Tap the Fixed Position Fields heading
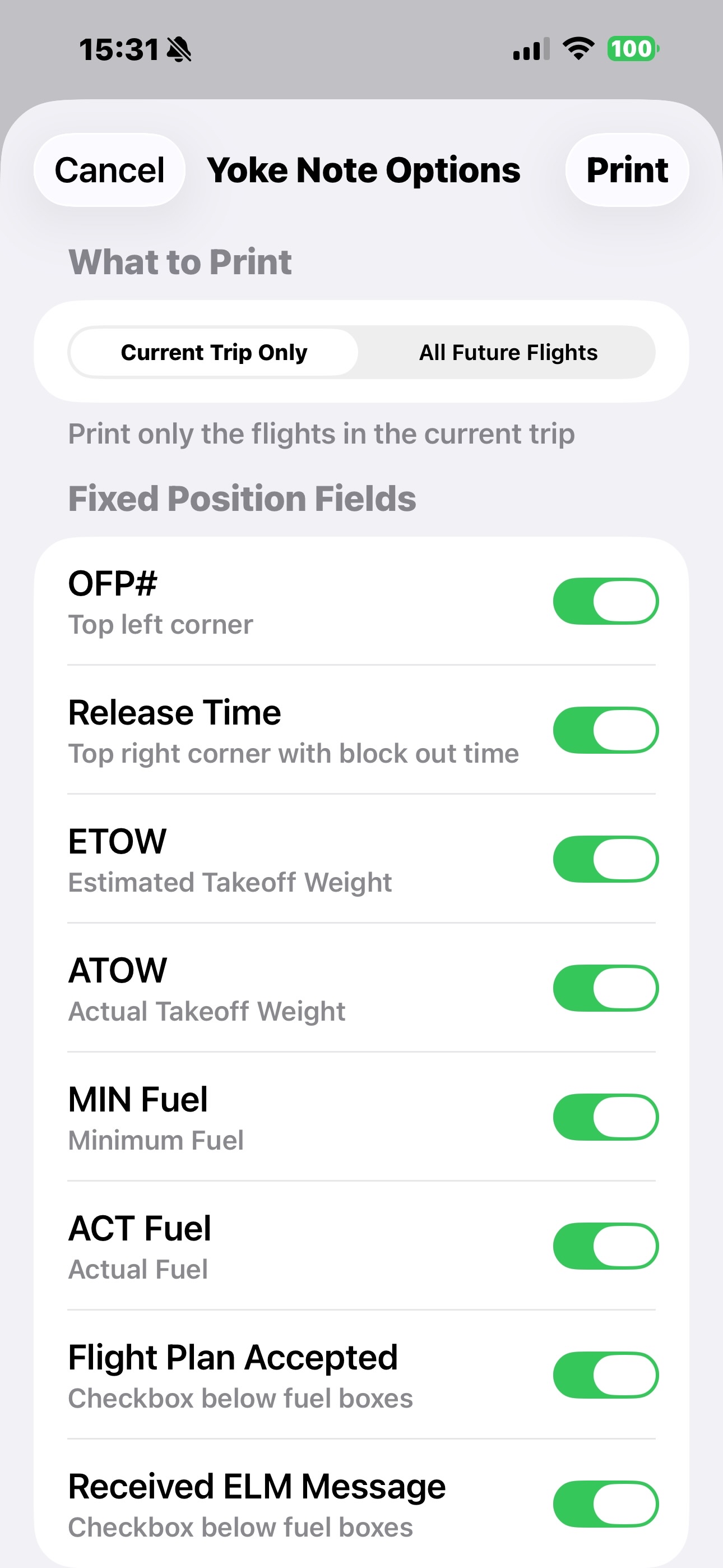This screenshot has width=723, height=1568. click(242, 498)
